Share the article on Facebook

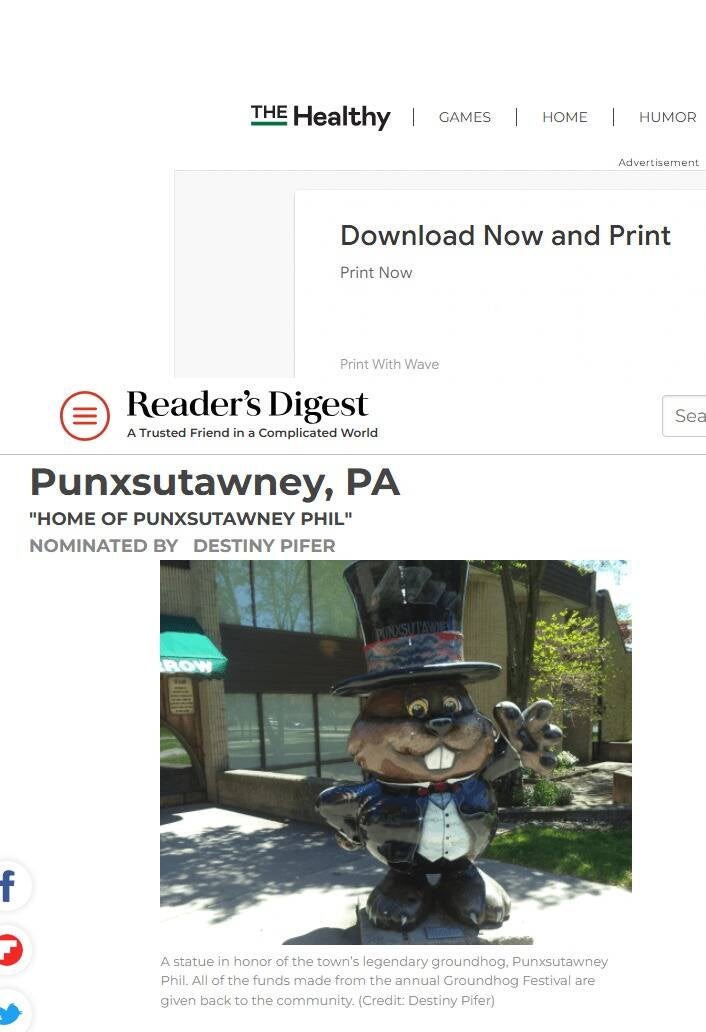(10, 886)
